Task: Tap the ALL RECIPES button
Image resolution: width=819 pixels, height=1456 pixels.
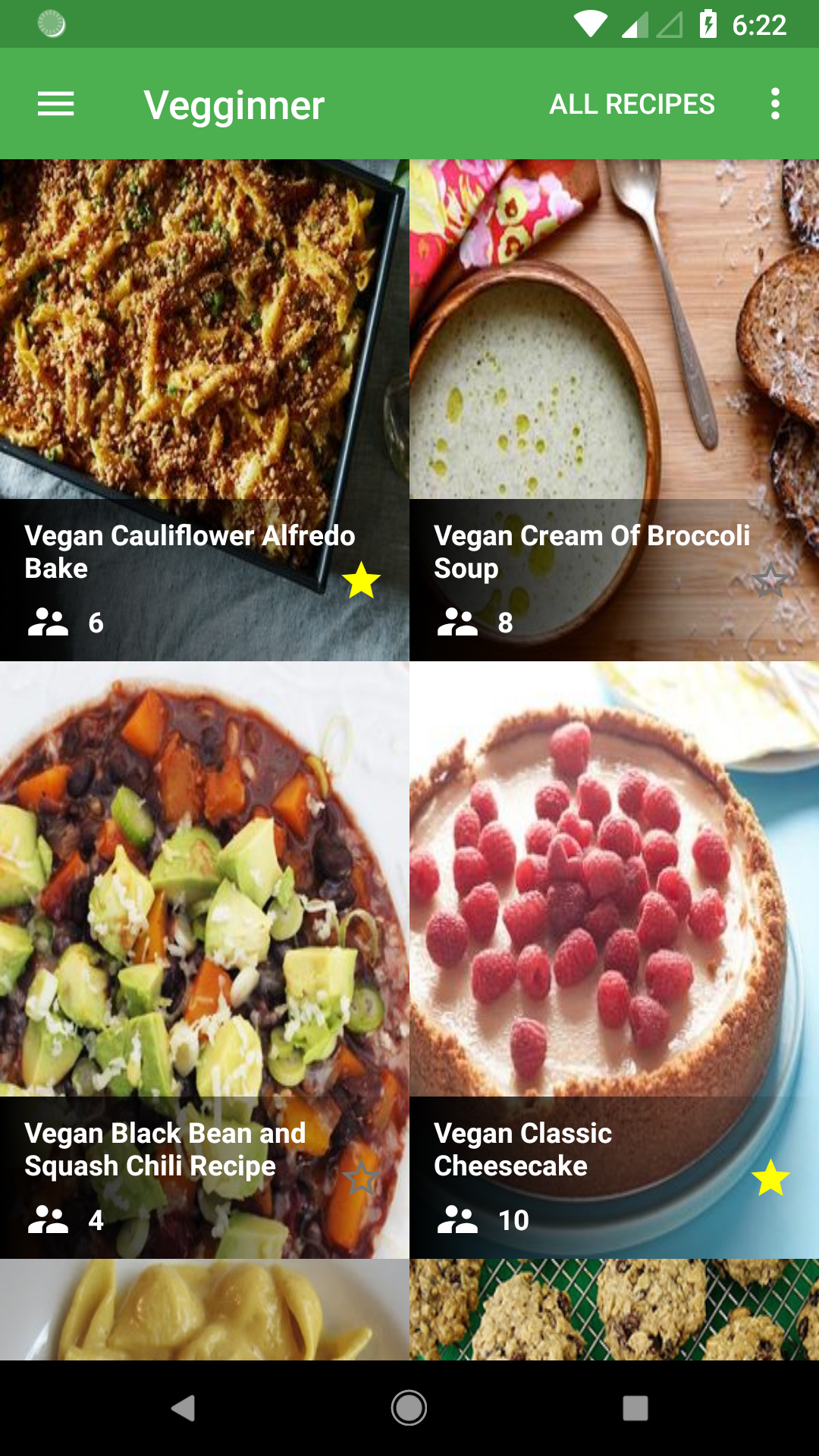Action: [632, 104]
